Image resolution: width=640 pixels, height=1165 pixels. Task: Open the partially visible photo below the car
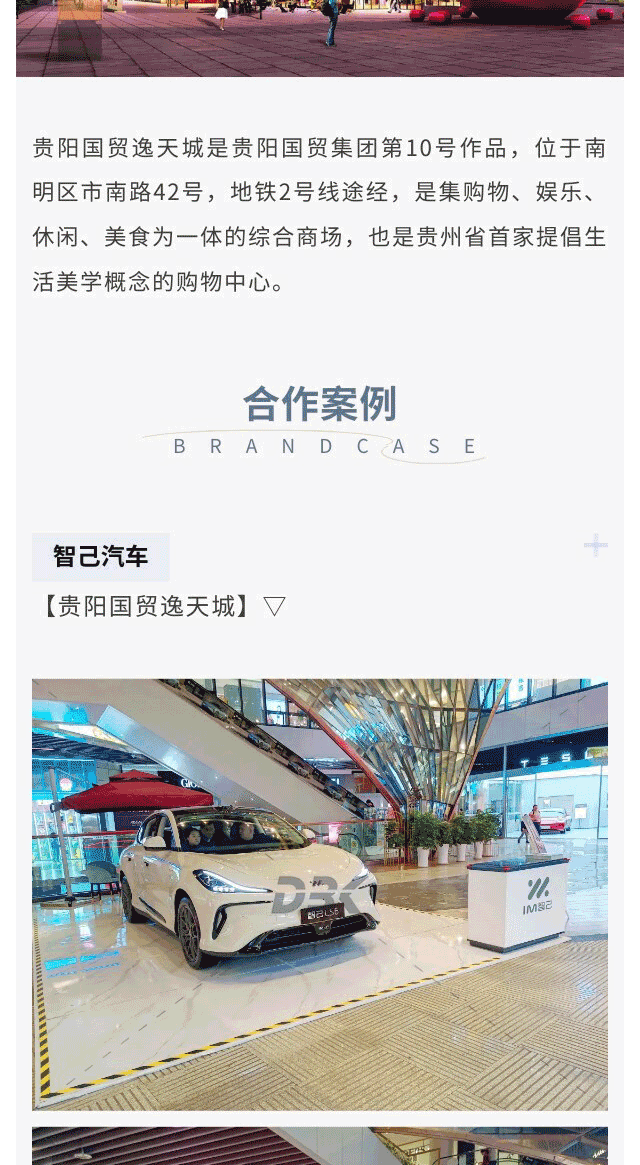point(320,1146)
